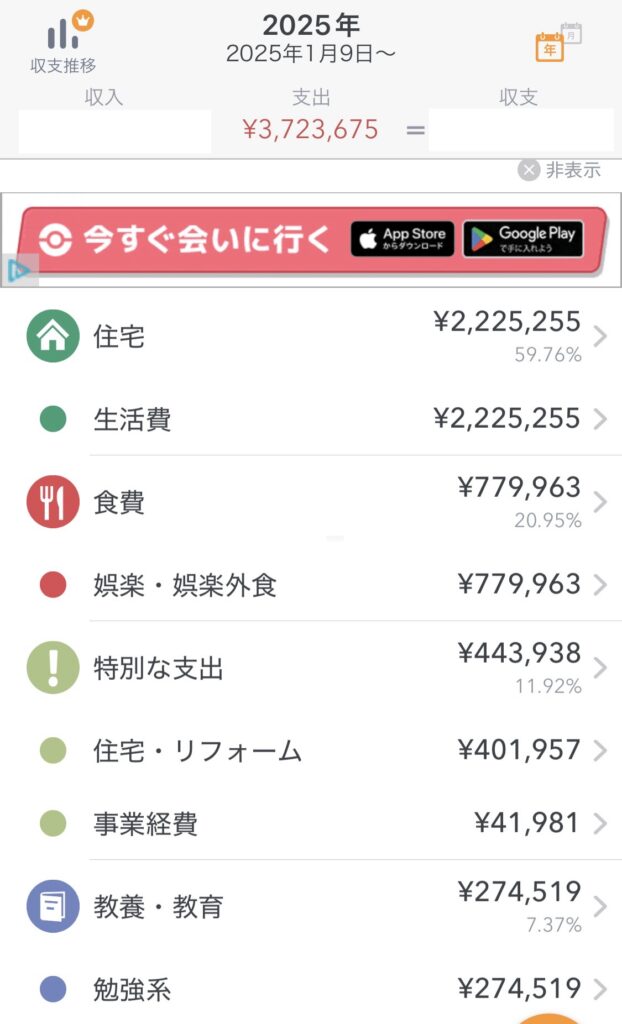View the 勉強系 subcategory
This screenshot has width=622, height=1024.
[311, 989]
